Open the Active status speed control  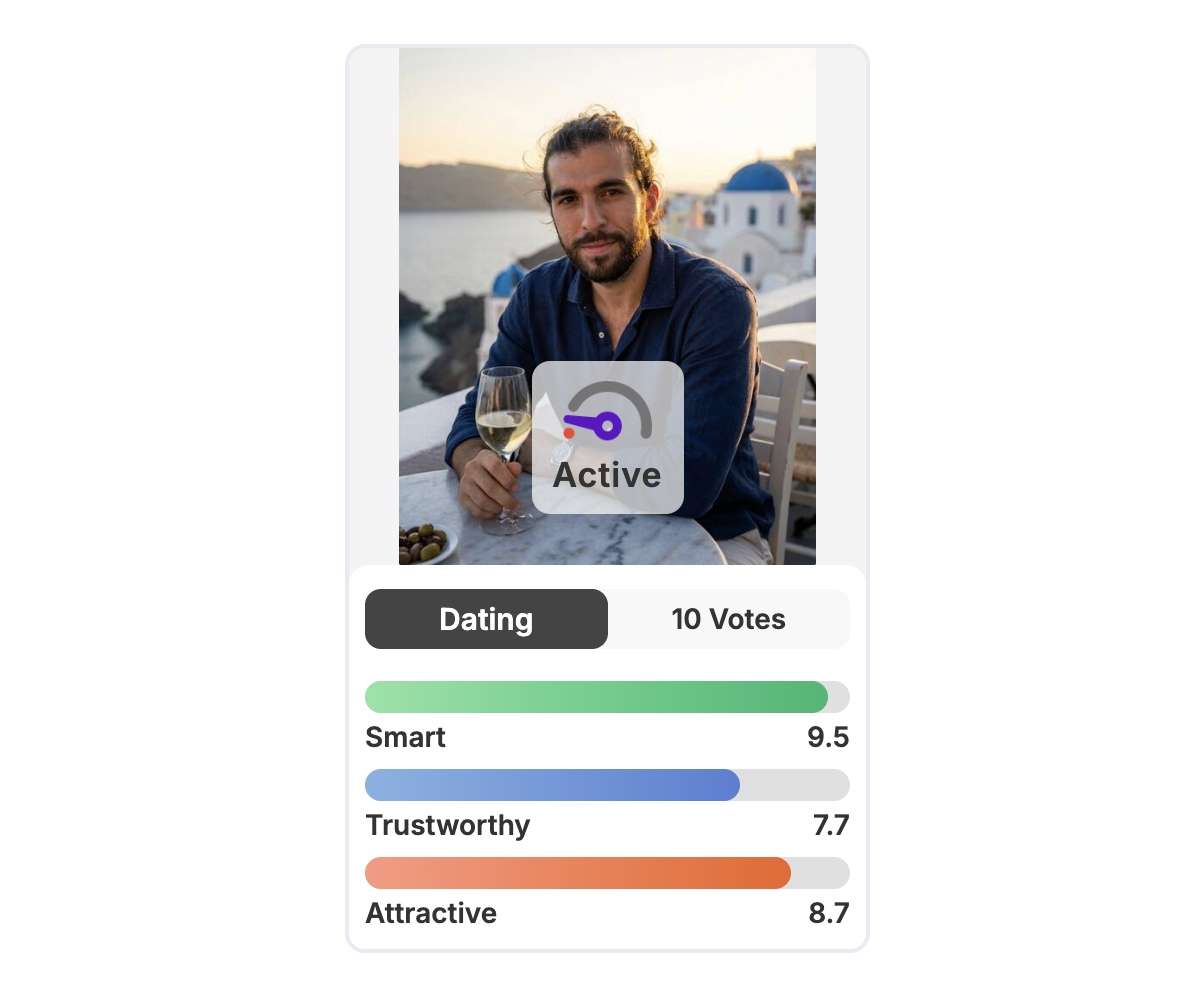point(607,437)
